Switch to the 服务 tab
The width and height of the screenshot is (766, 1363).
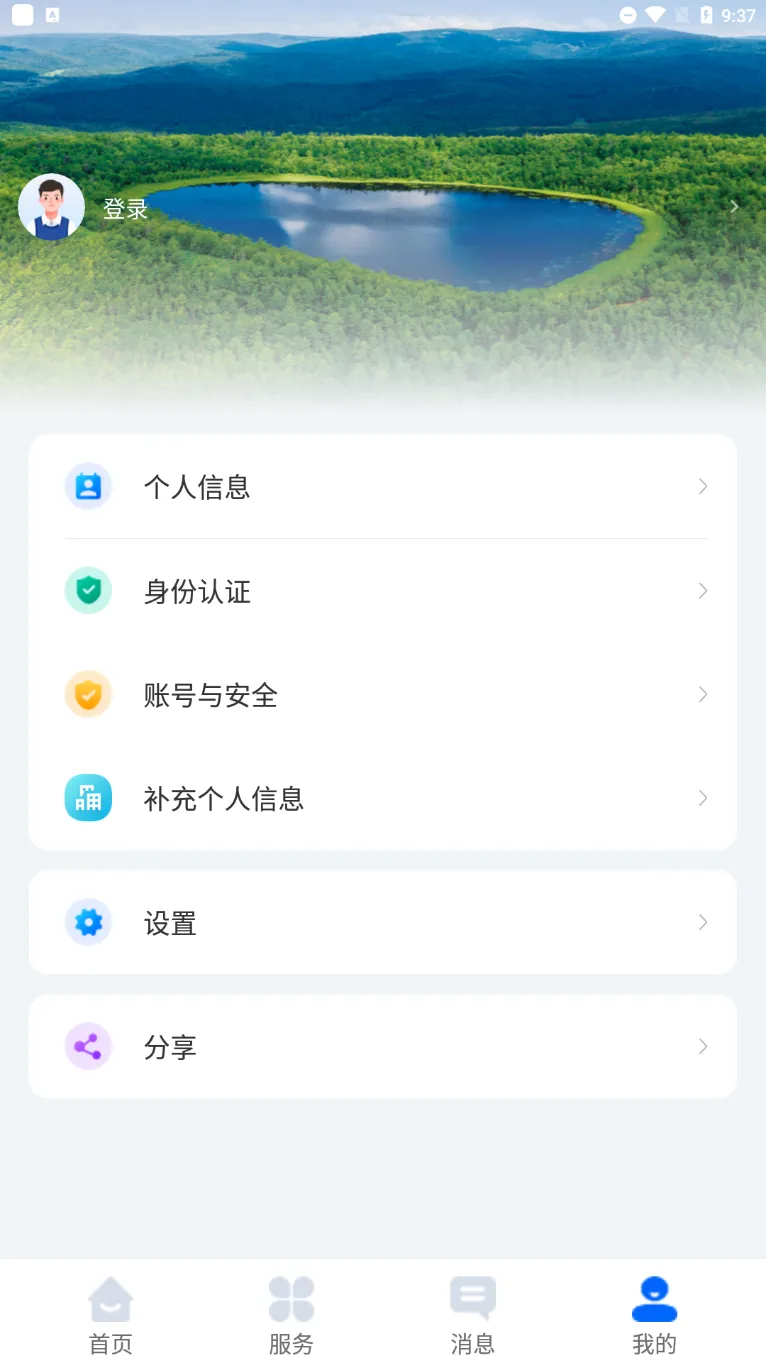click(x=291, y=1313)
